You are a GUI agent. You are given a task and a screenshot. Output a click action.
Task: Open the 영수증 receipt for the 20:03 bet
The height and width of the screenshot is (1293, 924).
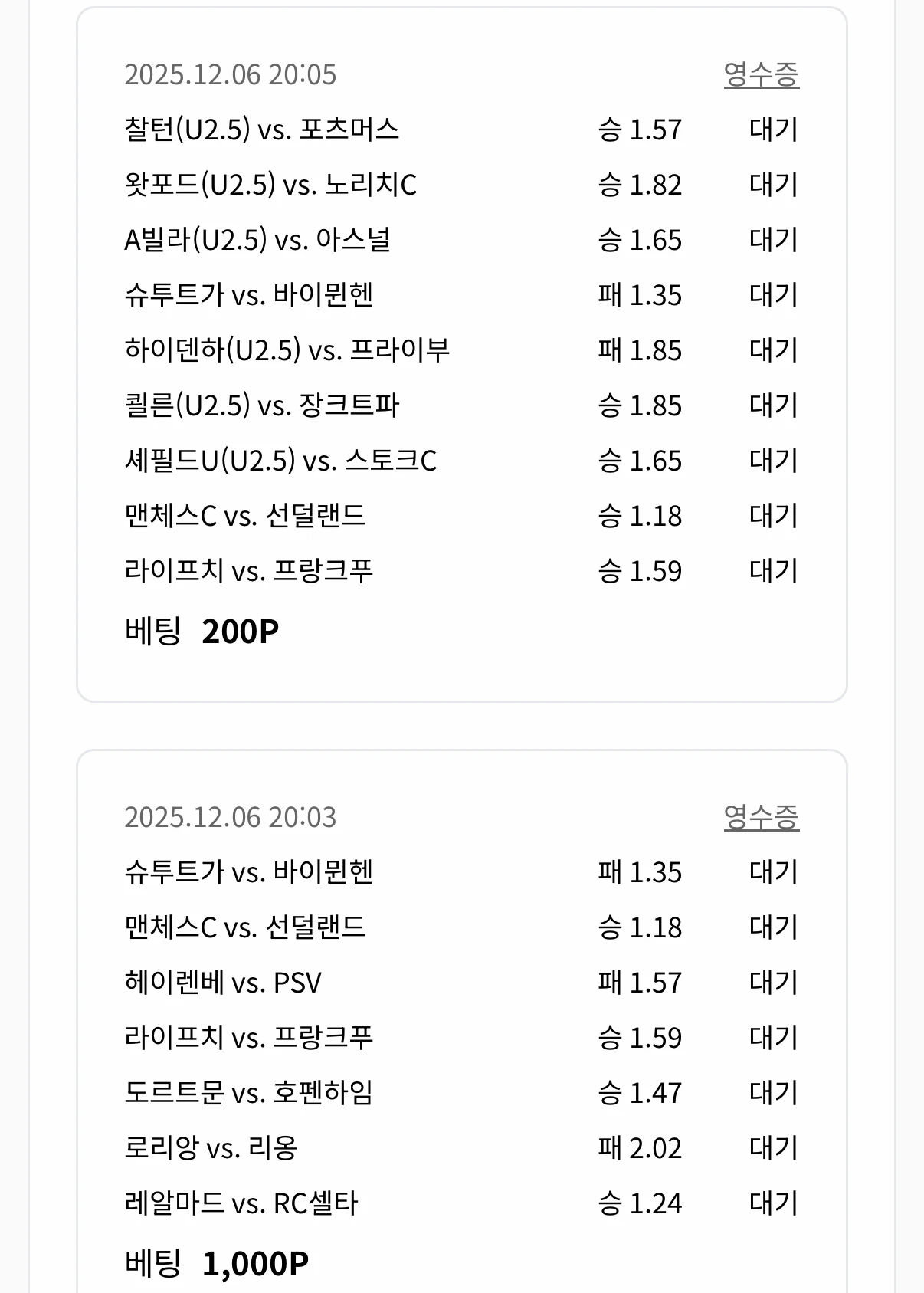(x=762, y=819)
